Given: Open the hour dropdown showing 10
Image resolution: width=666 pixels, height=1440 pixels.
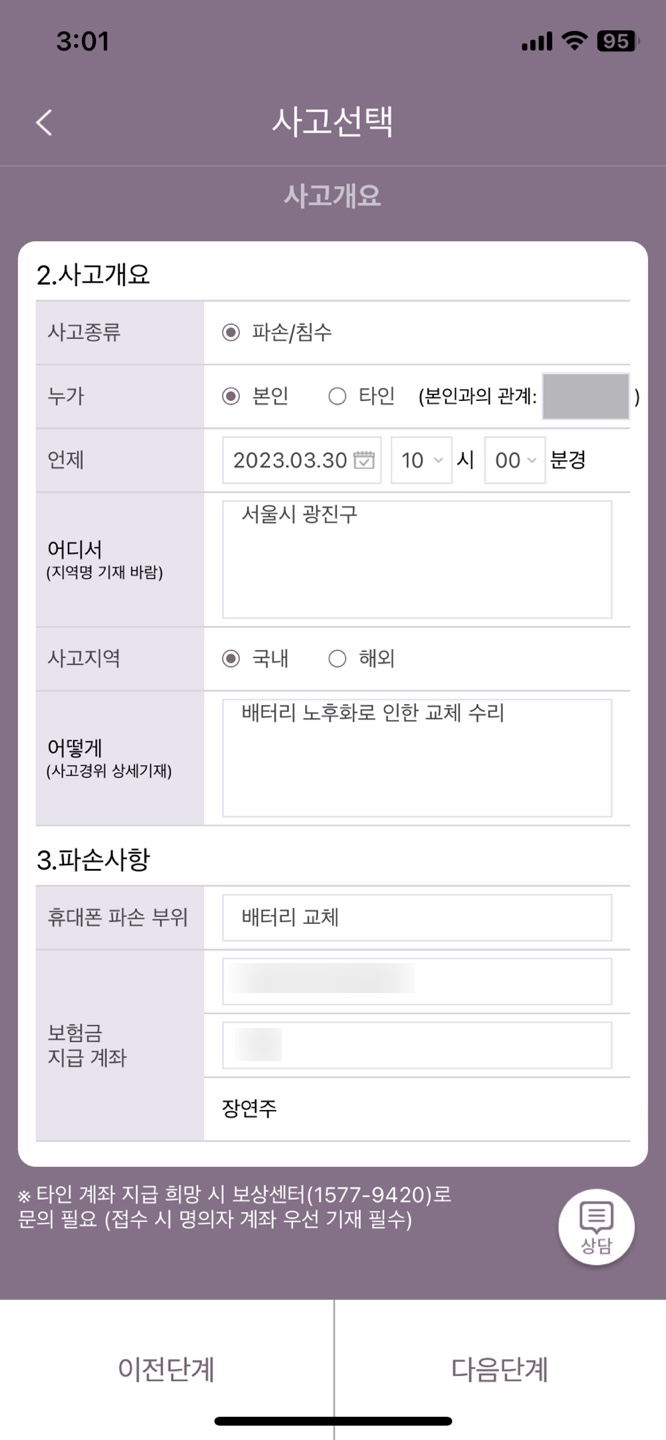Looking at the screenshot, I should (421, 460).
